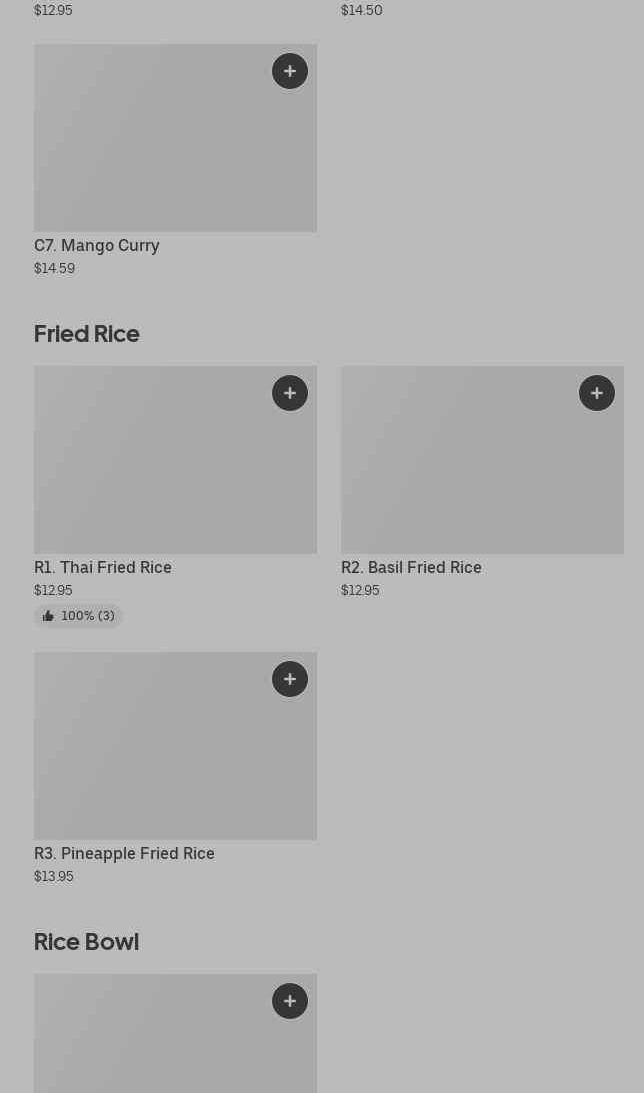Open R2. Basil Fried Rice details
The image size is (644, 1093).
pos(482,470)
